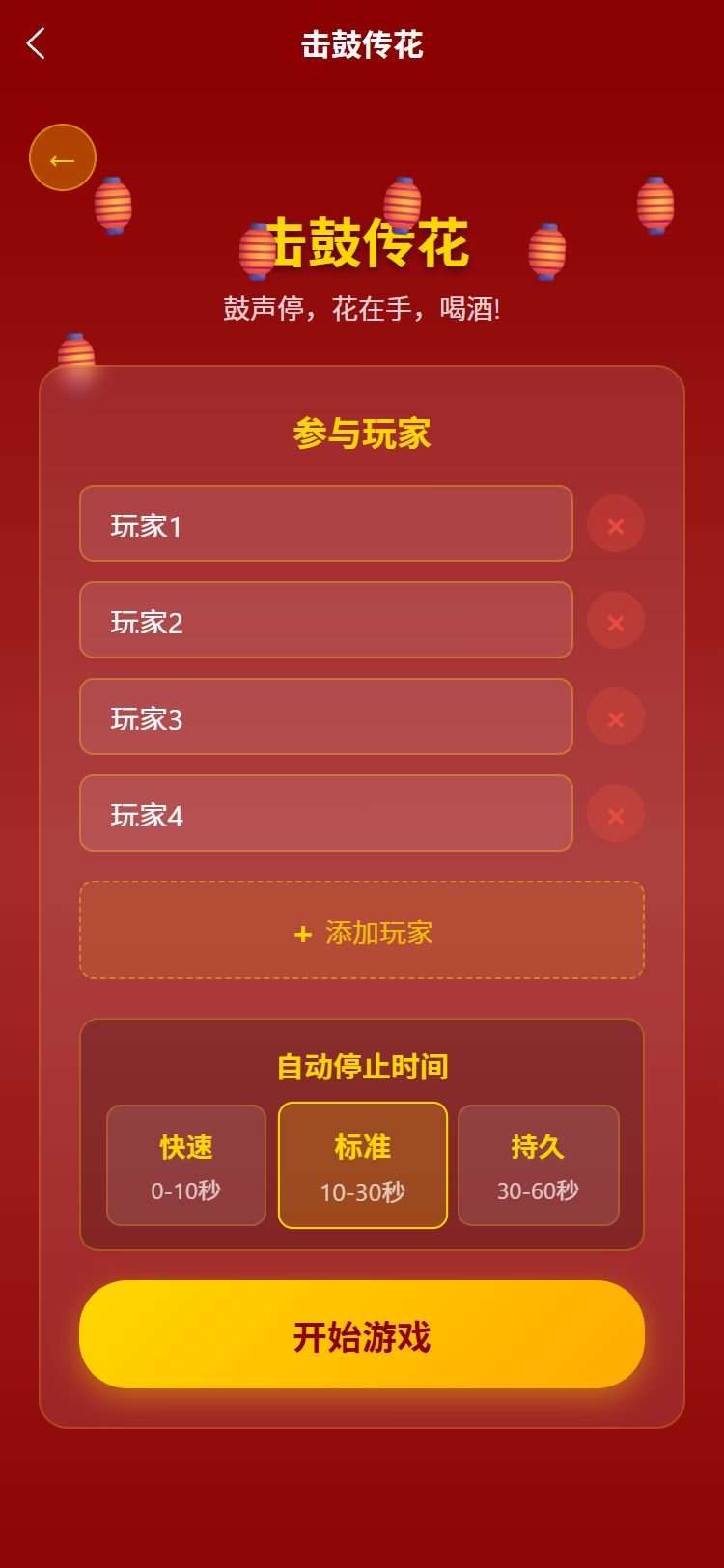Screen dimensions: 724x1568
Task: Click the orange circular back button
Action: [x=62, y=156]
